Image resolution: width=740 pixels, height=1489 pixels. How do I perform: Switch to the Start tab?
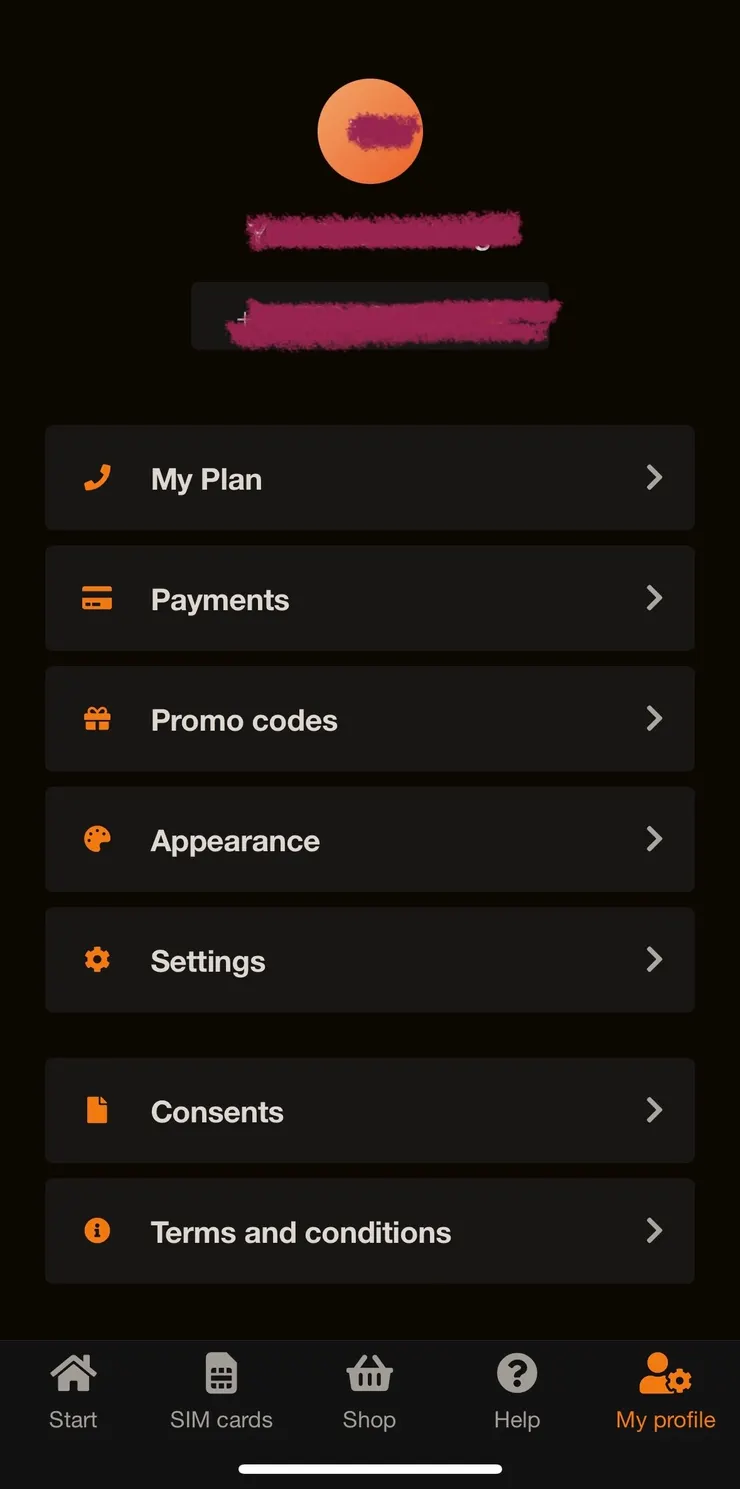74,1390
